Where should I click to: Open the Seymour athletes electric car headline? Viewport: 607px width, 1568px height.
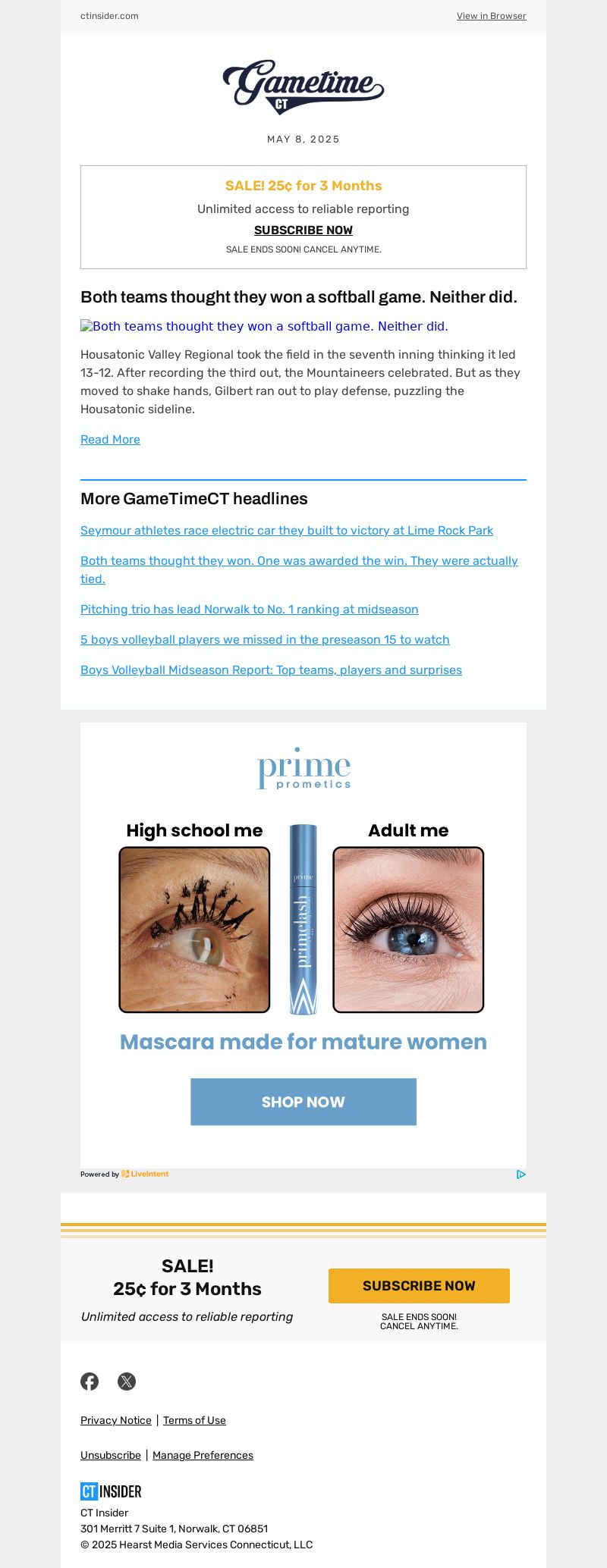tap(287, 530)
